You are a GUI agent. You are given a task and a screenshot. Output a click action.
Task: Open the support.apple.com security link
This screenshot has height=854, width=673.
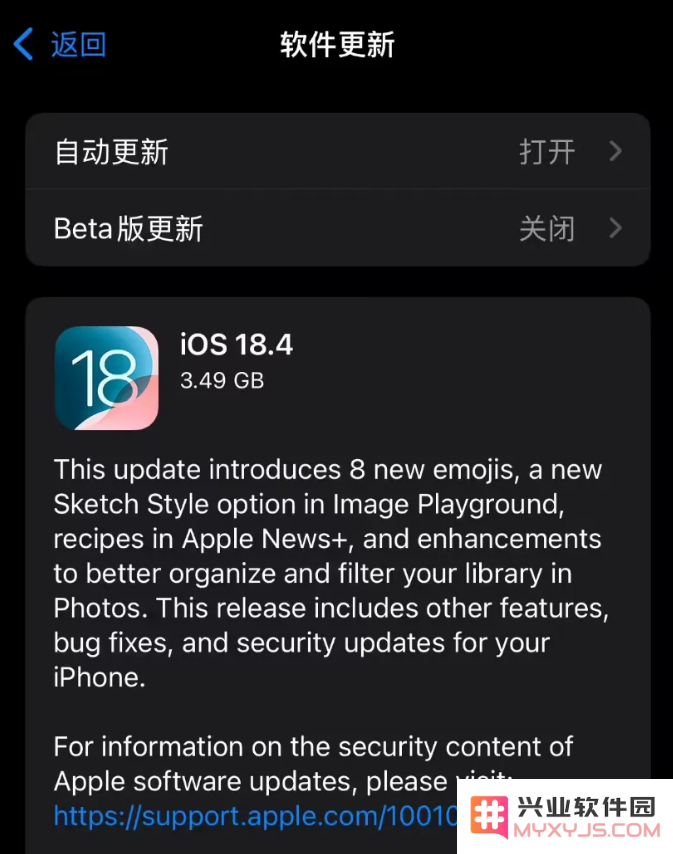255,816
